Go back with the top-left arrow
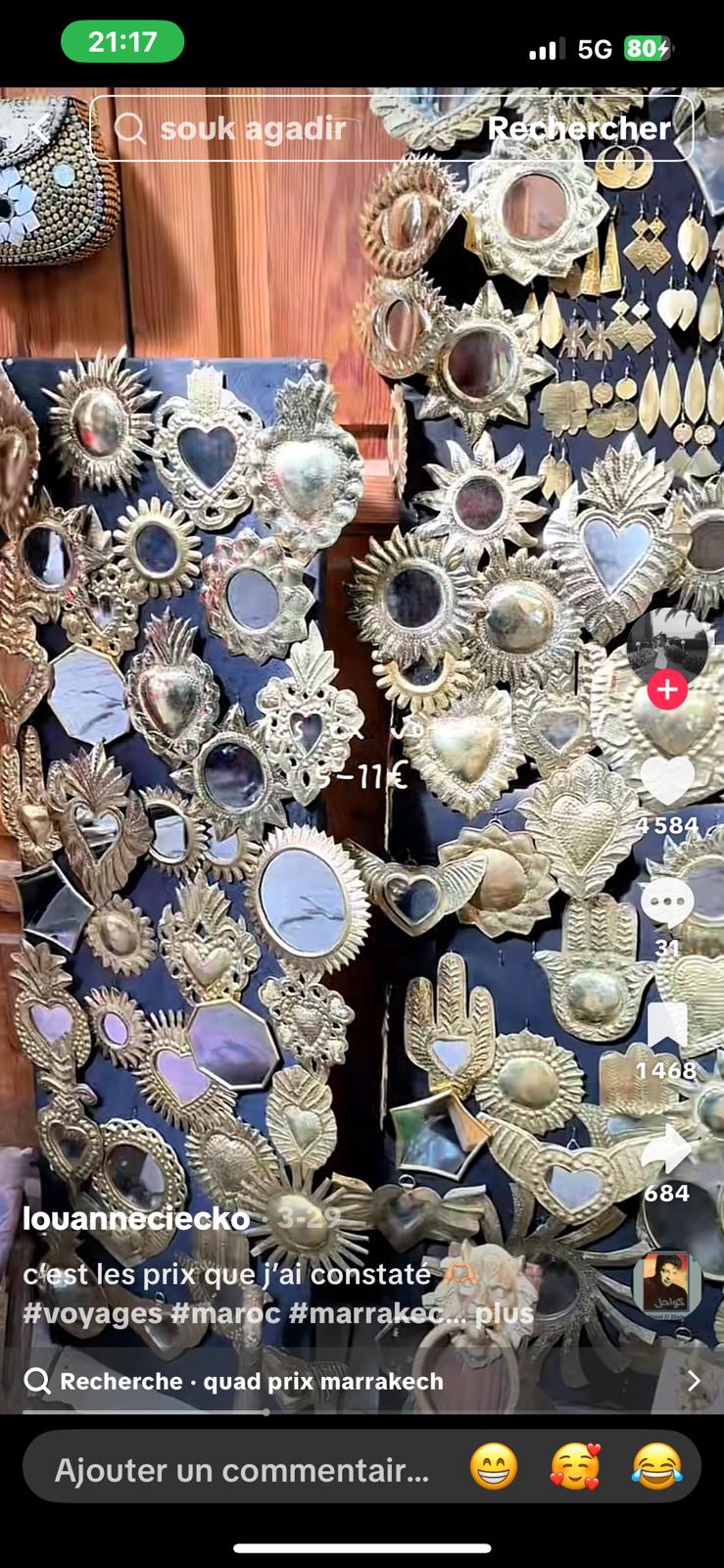This screenshot has height=1568, width=724. coord(39,128)
